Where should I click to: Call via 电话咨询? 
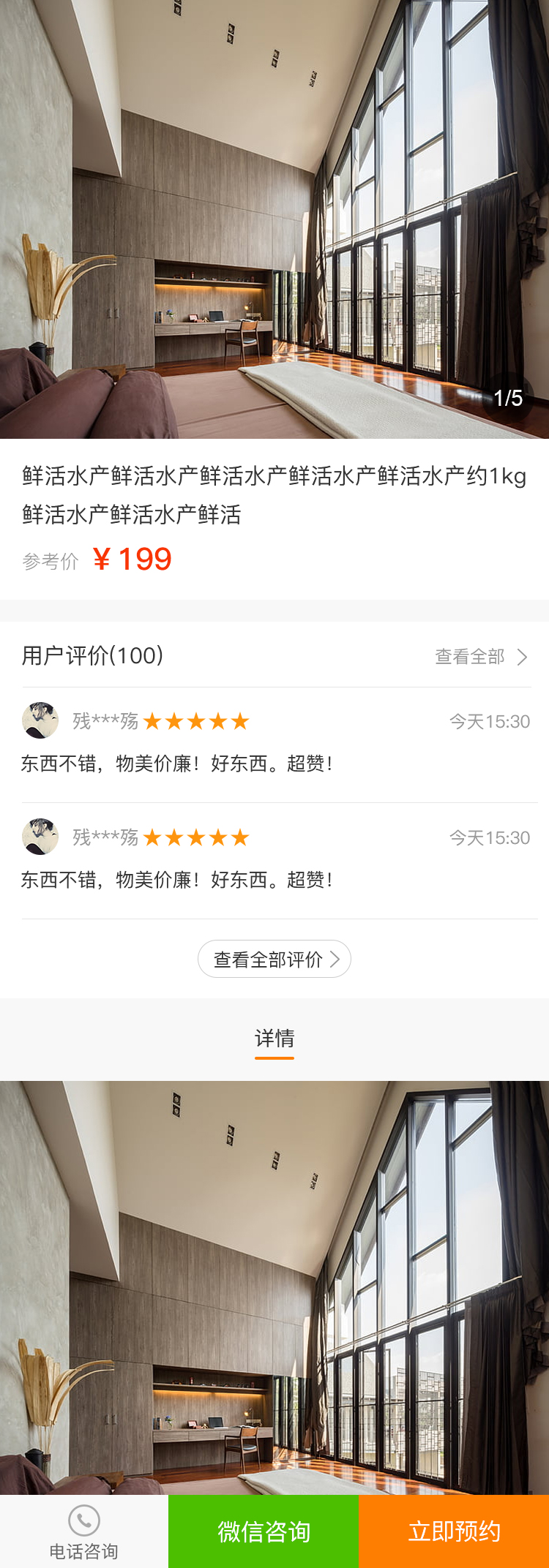point(84,1531)
